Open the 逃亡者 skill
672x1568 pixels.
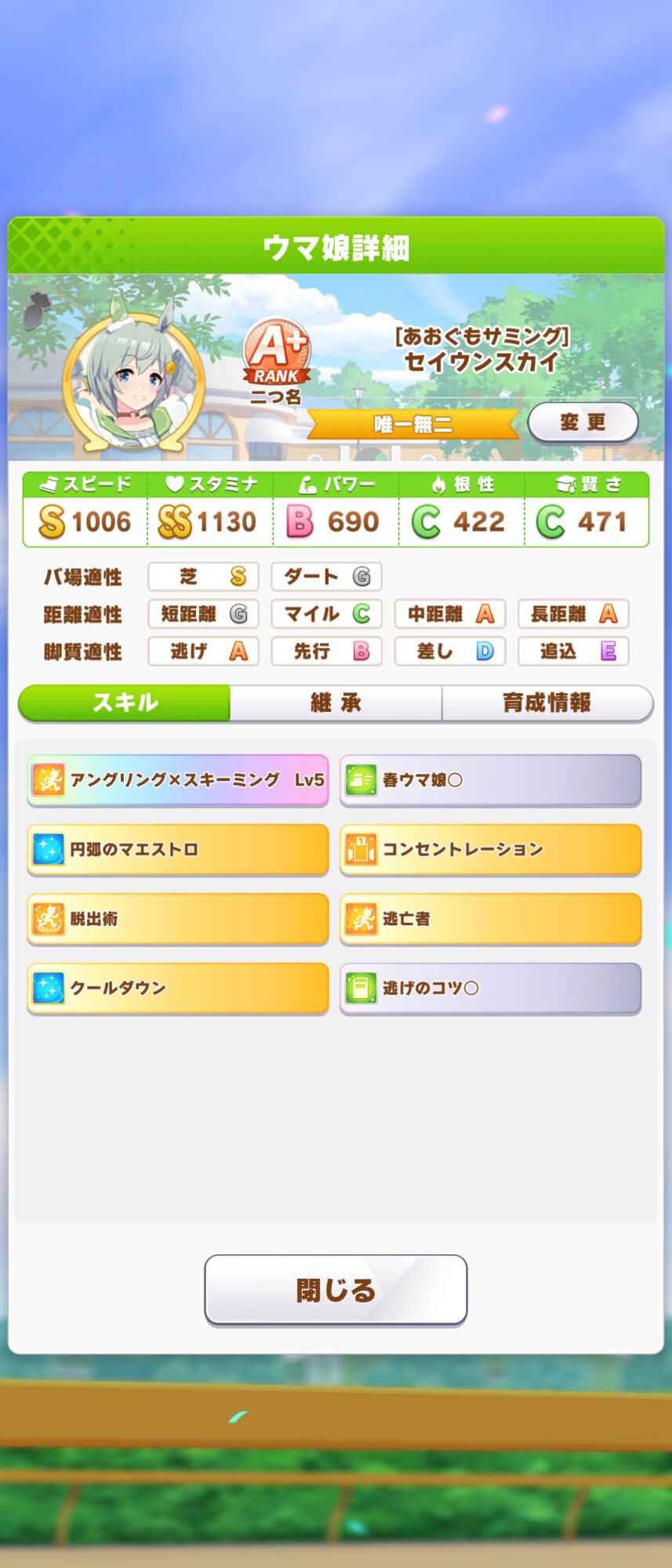coord(490,918)
